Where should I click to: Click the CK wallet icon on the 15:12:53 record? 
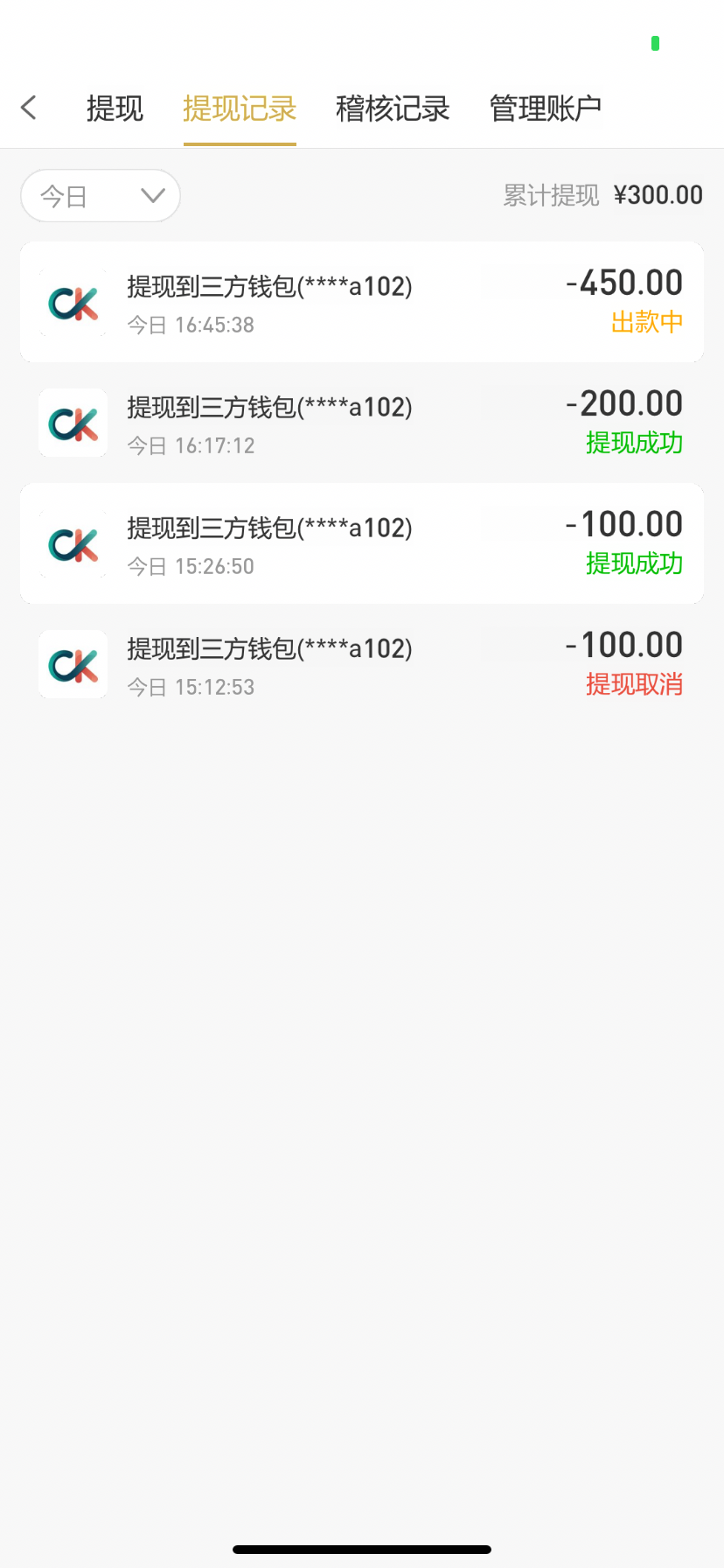(x=73, y=664)
